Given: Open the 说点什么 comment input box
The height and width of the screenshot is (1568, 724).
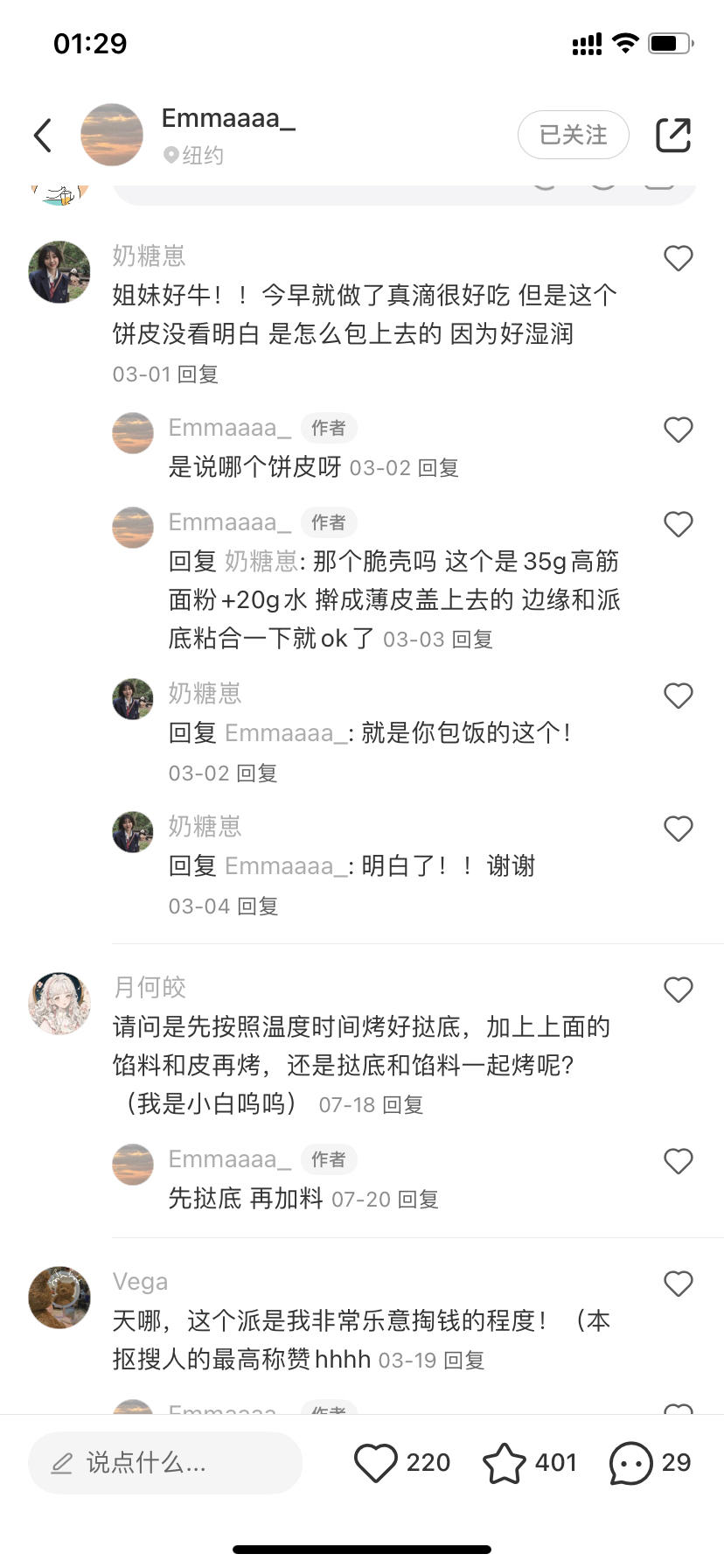Looking at the screenshot, I should [165, 1463].
